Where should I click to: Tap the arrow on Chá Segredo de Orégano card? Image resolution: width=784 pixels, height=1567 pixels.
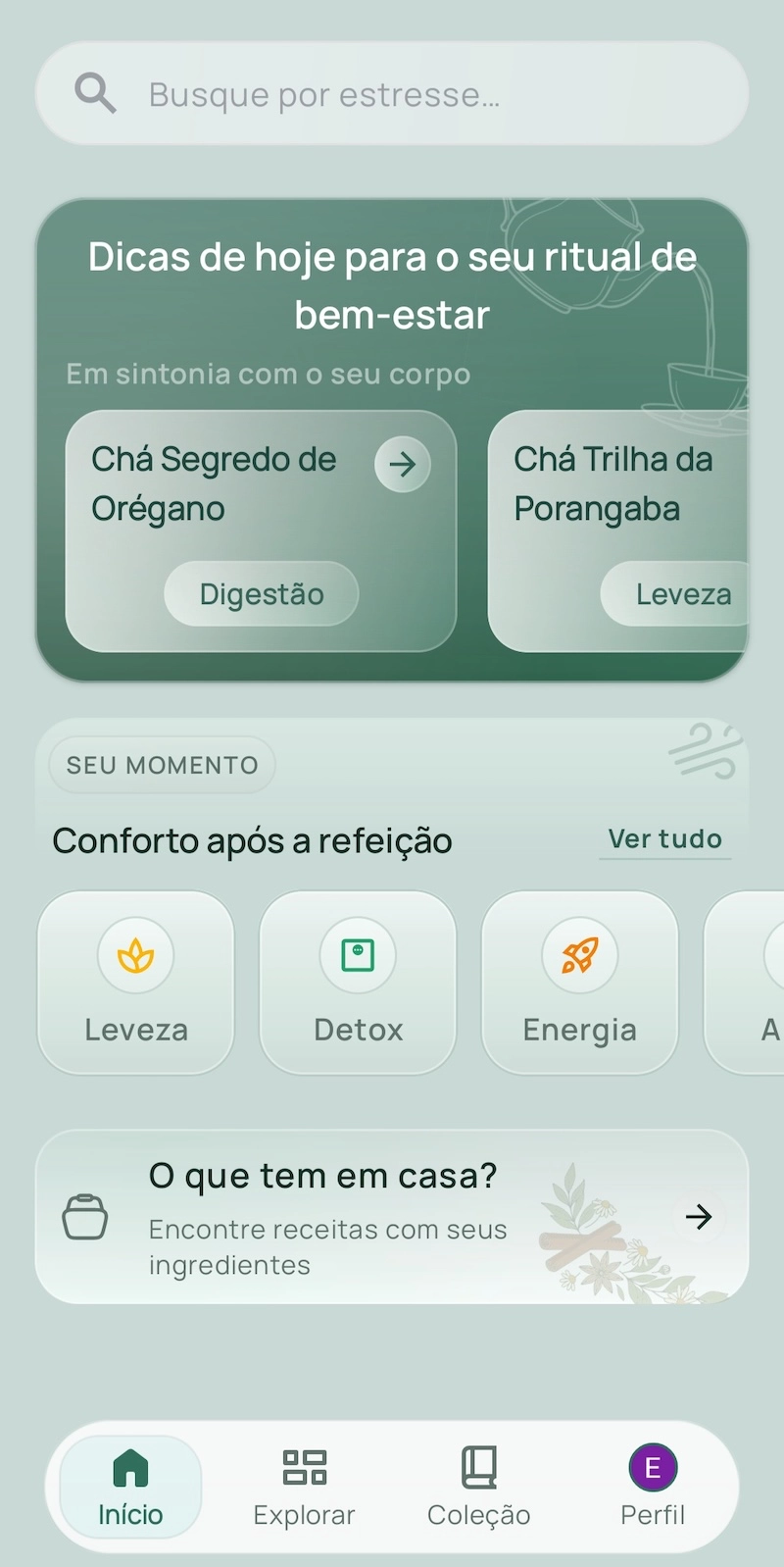pos(402,465)
